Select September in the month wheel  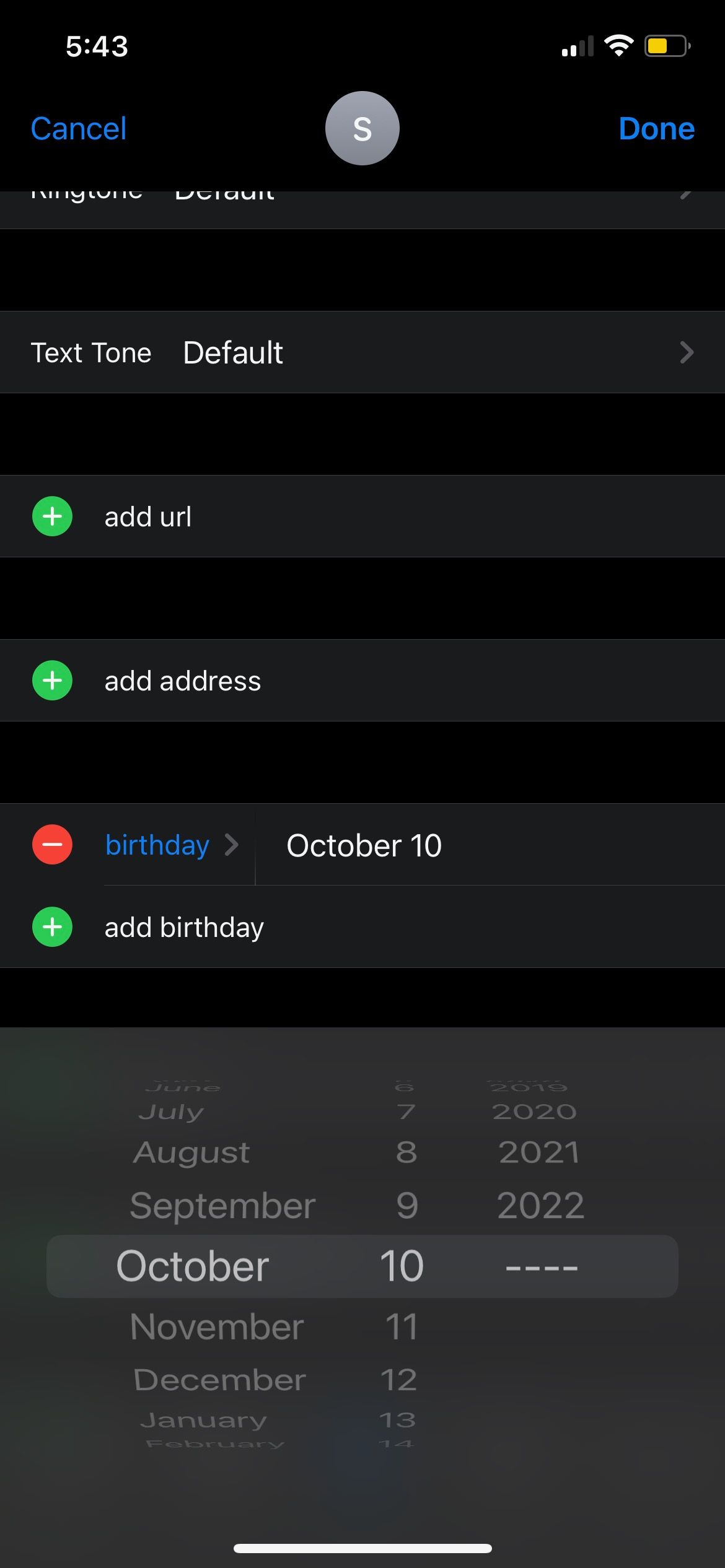click(x=223, y=1204)
